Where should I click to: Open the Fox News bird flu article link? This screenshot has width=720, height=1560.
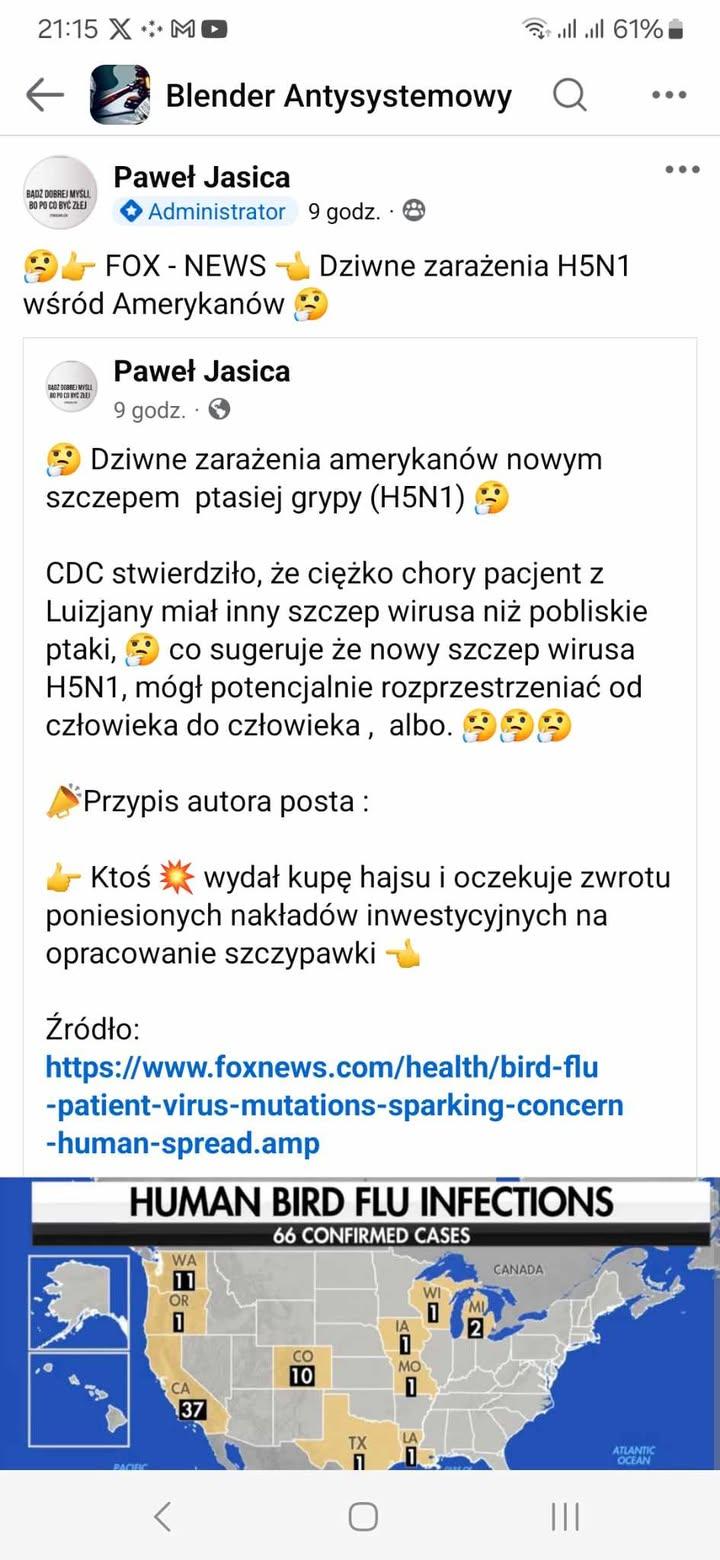(334, 1105)
